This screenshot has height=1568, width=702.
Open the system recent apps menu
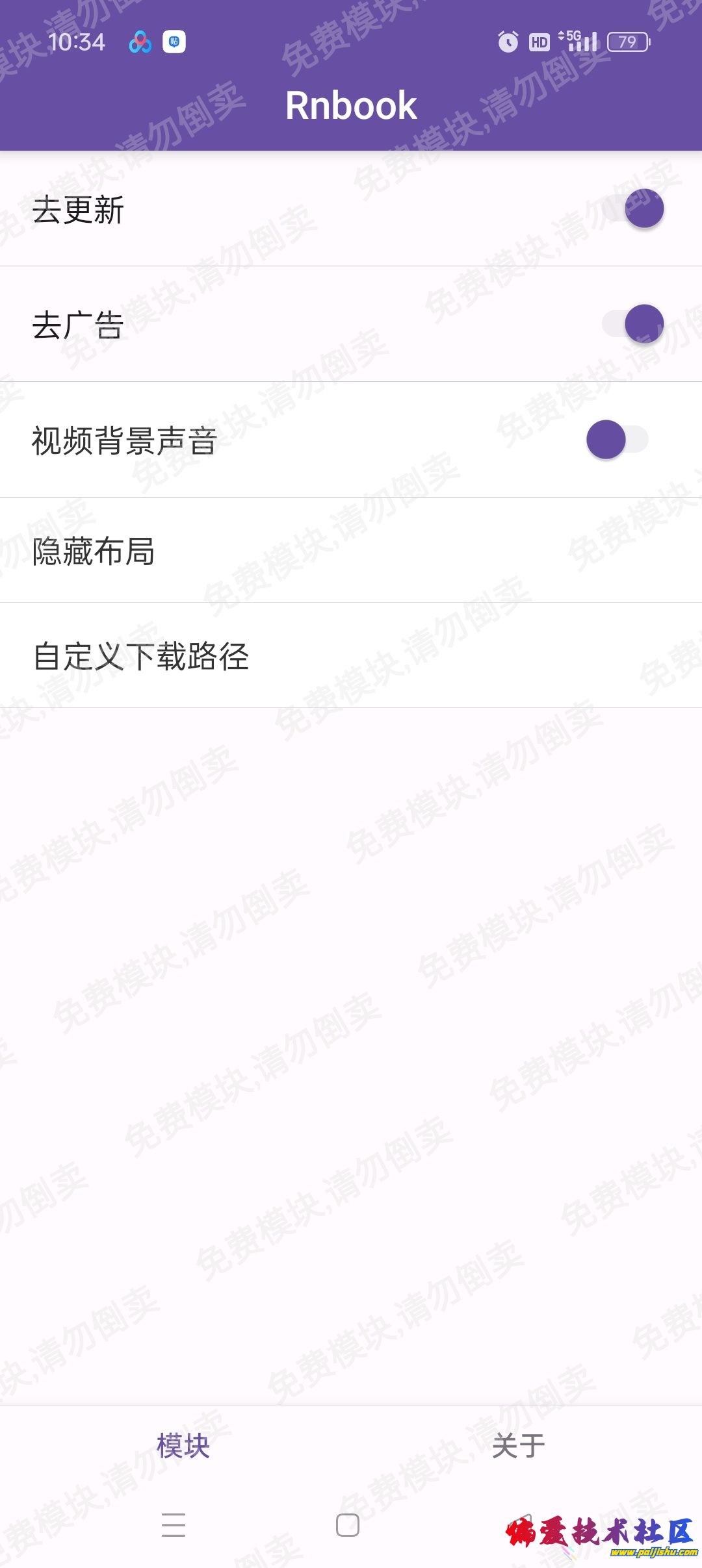coord(174,1524)
